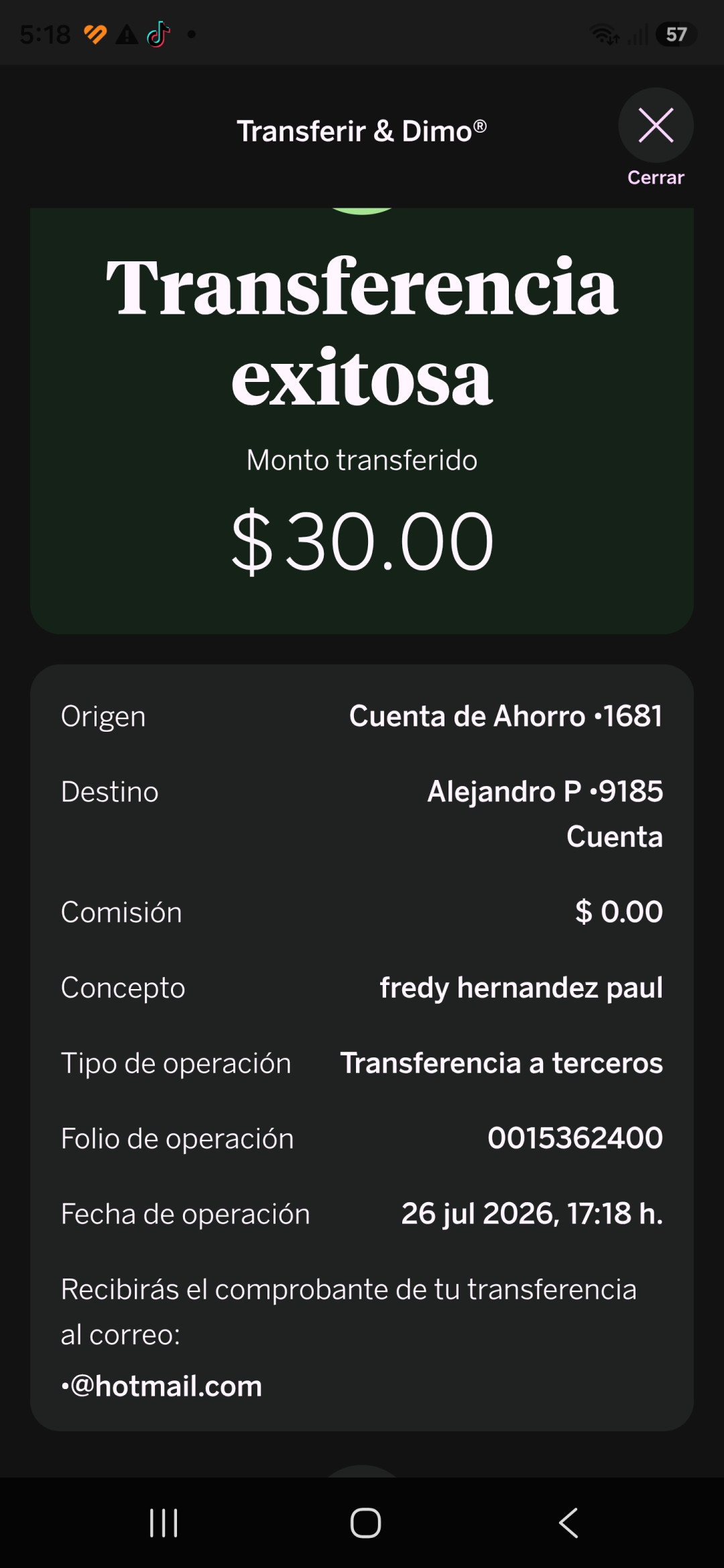Open the recent apps view

pyautogui.click(x=164, y=1522)
